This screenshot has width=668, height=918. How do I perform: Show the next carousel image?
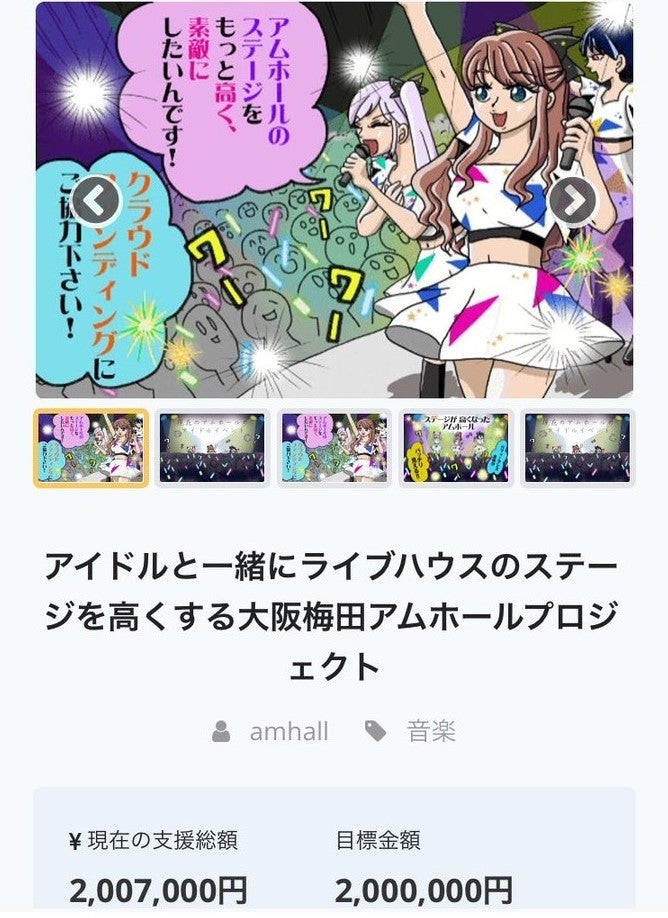572,201
